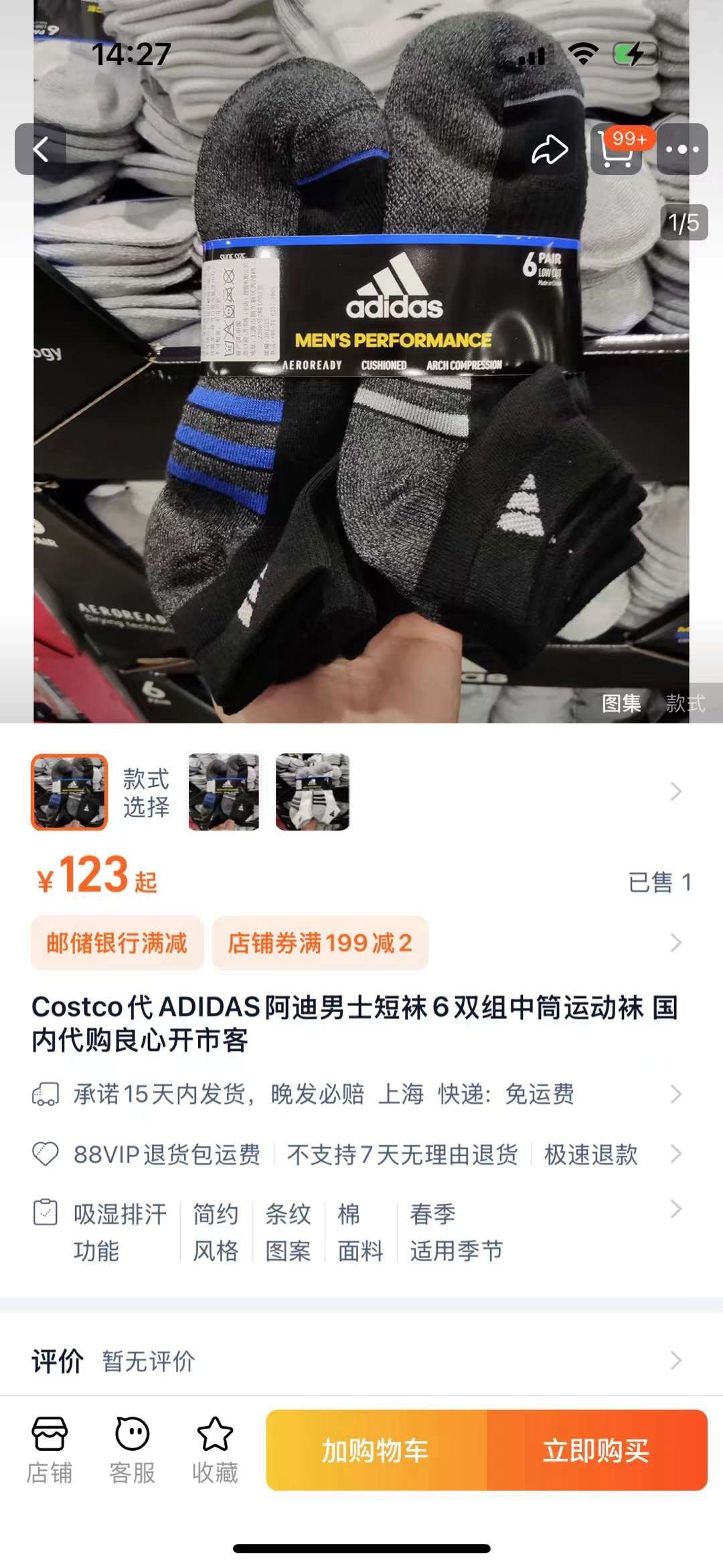Open the shopping cart
The height and width of the screenshot is (1568, 723).
617,149
